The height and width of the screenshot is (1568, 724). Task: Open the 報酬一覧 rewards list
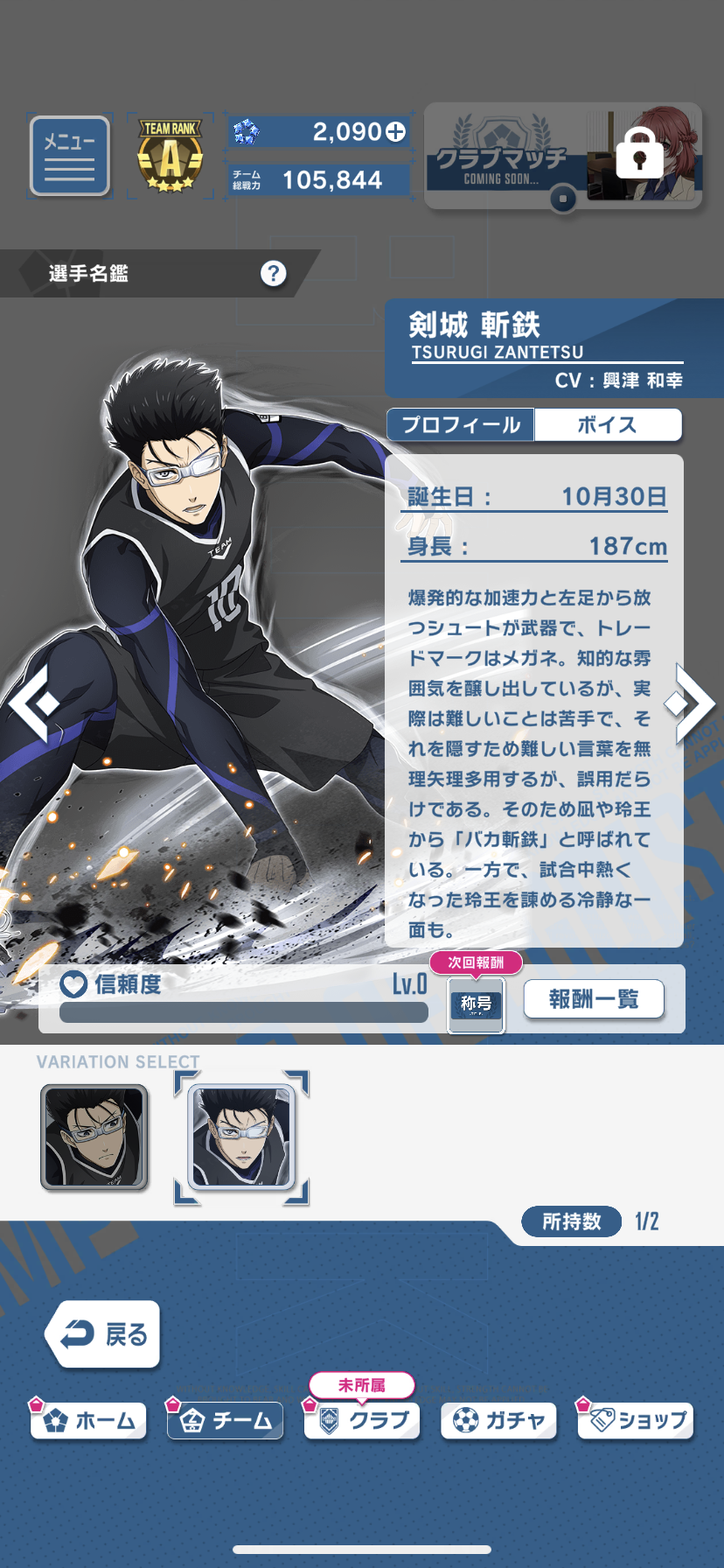coord(594,999)
